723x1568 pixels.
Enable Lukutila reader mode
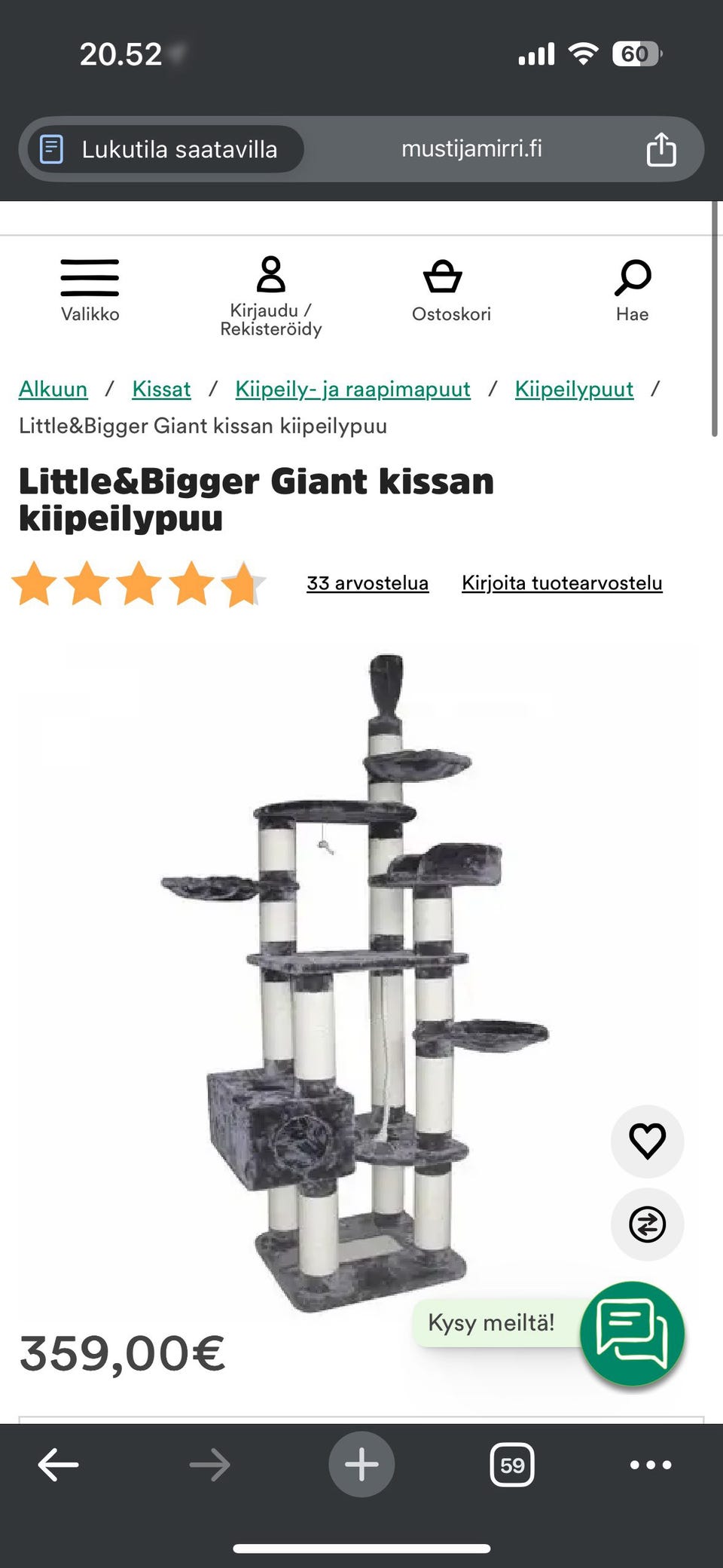pyautogui.click(x=166, y=149)
